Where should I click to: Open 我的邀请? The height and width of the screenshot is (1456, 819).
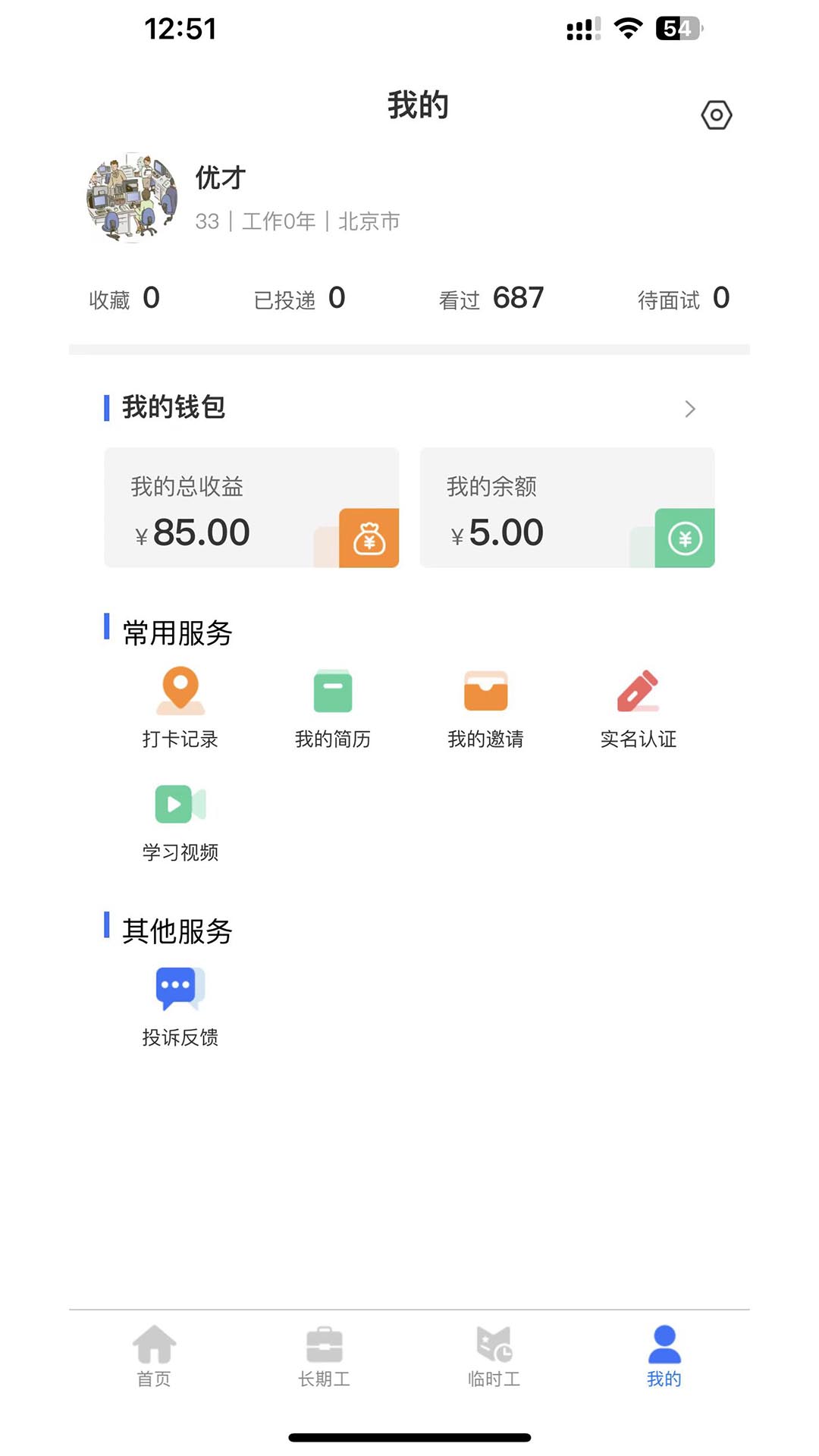click(485, 708)
